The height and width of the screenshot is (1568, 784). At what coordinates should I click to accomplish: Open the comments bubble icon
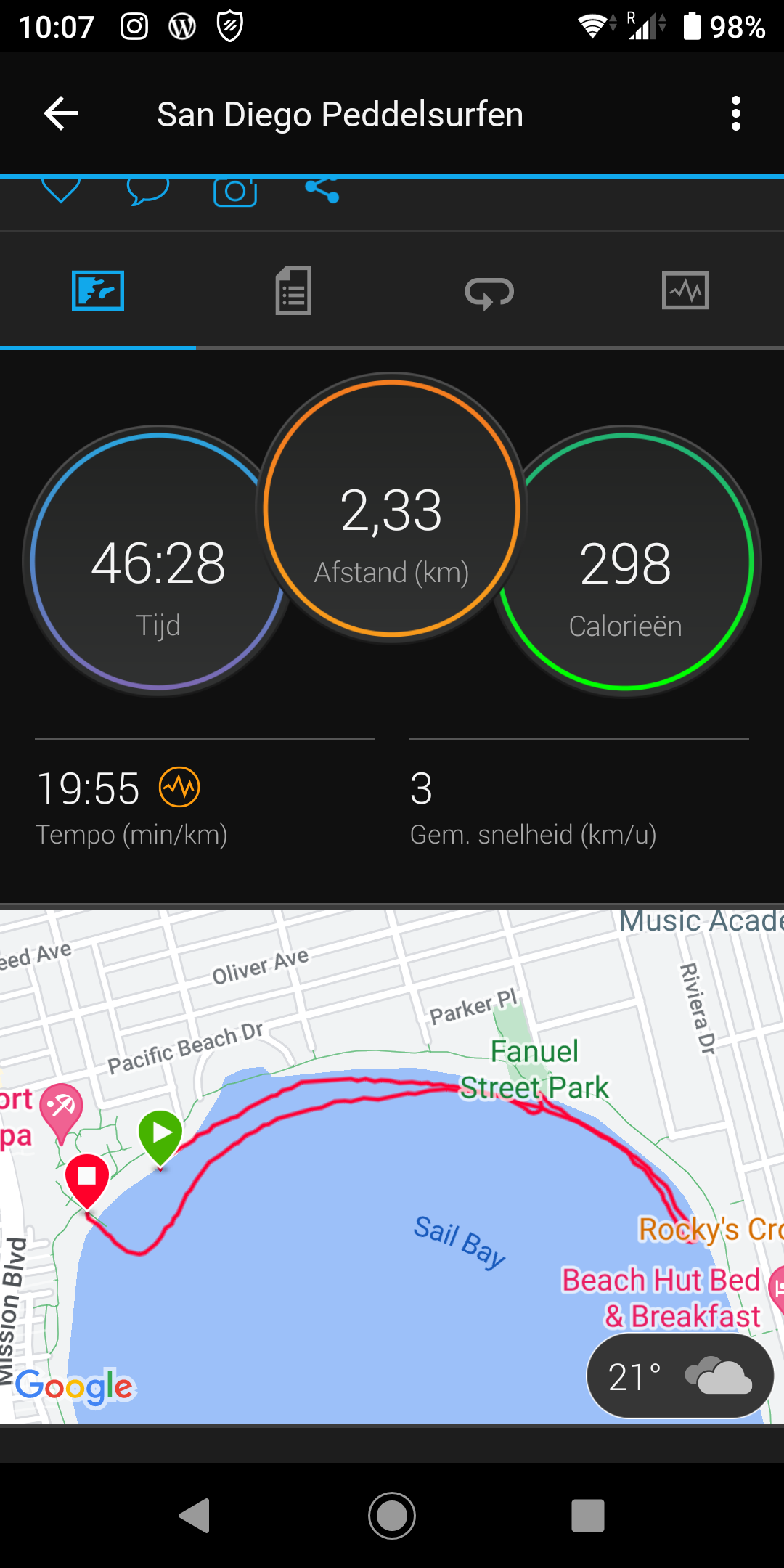tap(147, 191)
